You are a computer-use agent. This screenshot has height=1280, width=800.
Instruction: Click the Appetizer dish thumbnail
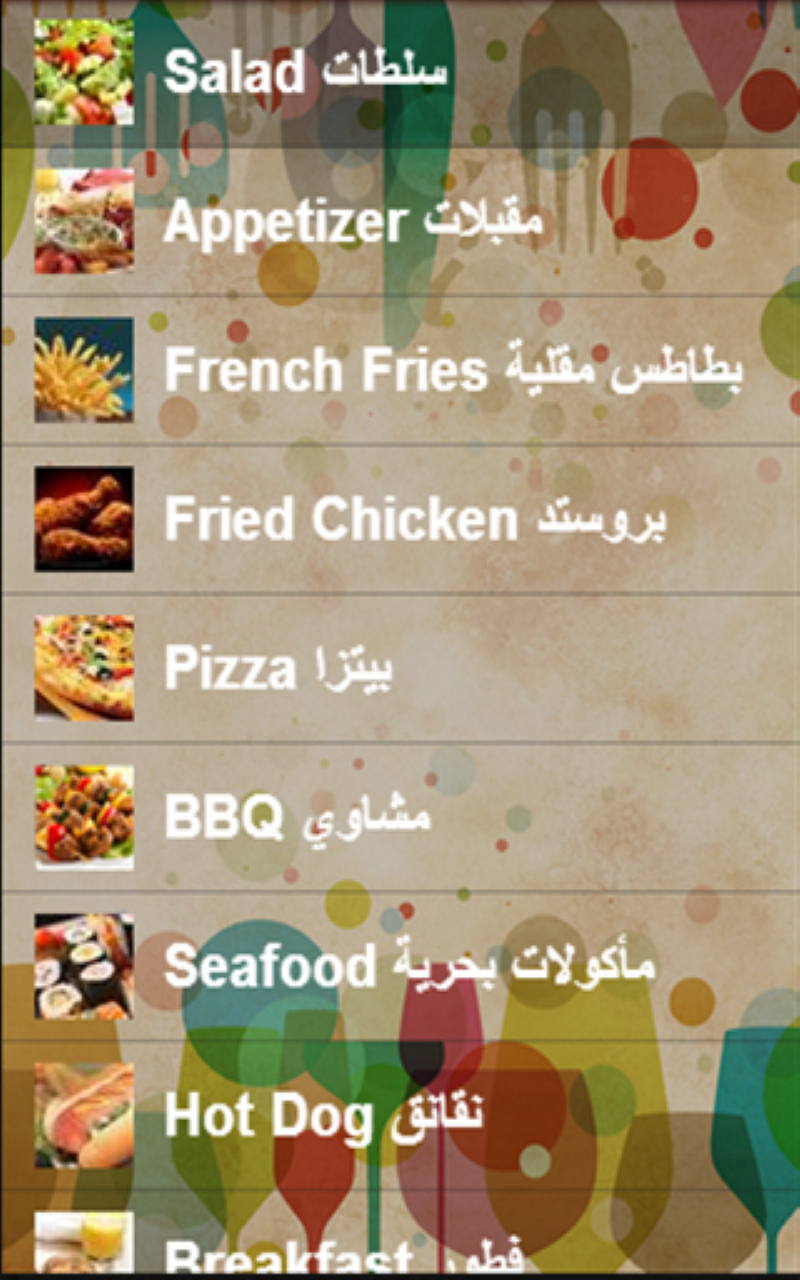[84, 220]
